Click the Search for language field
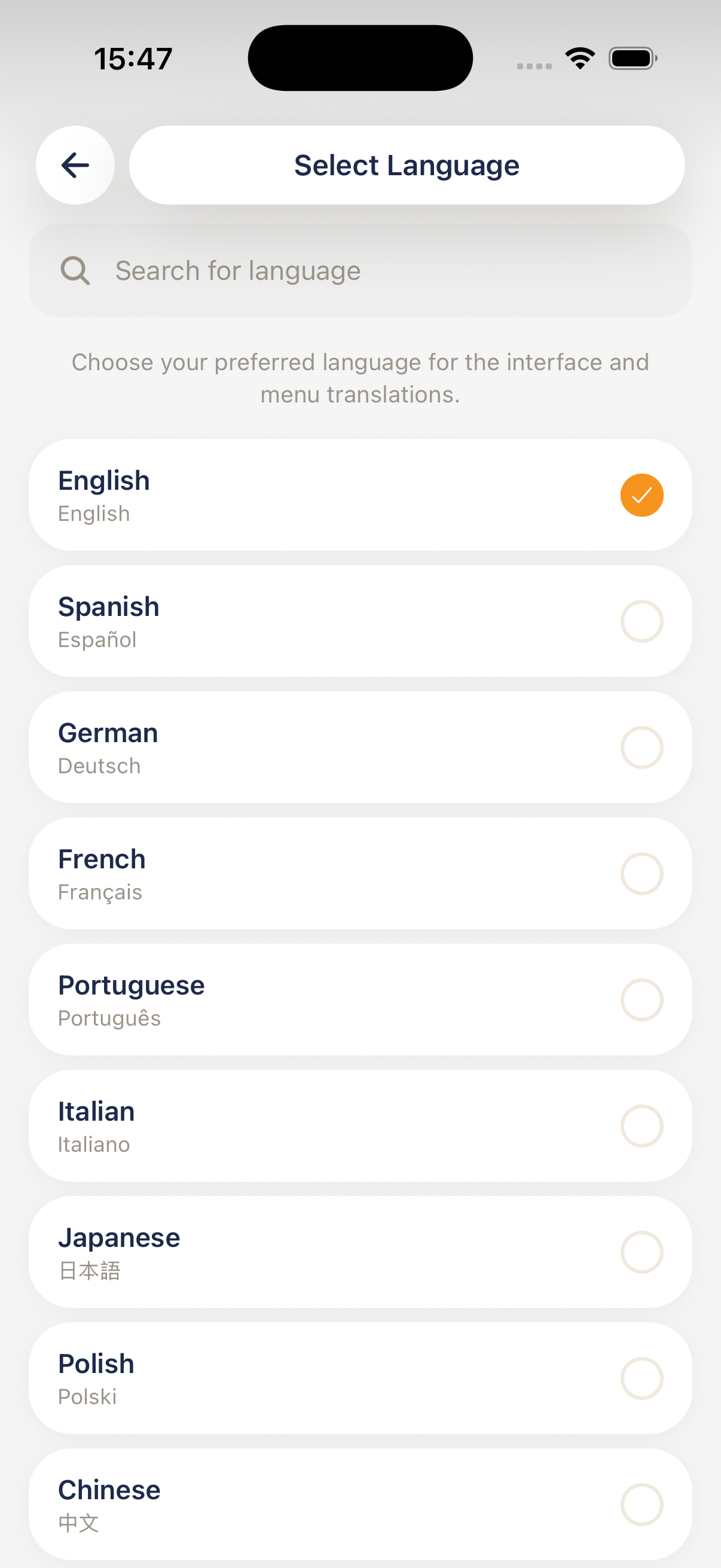 coord(360,270)
